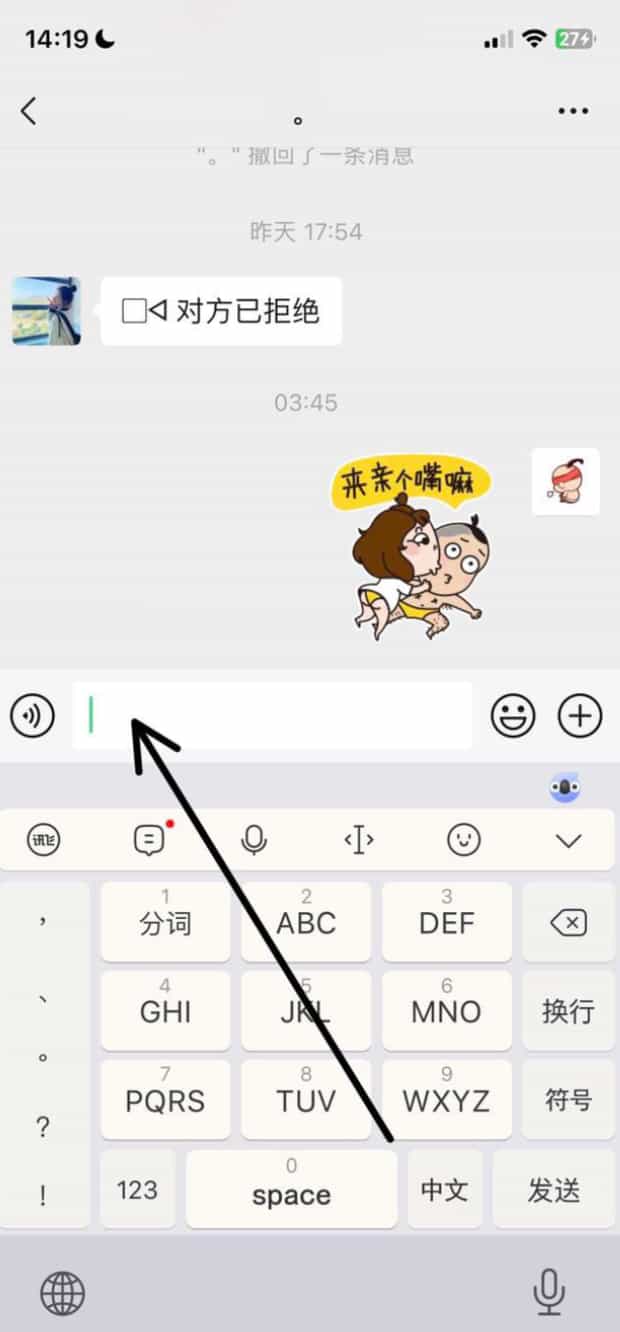Switch to voice message input

point(32,716)
